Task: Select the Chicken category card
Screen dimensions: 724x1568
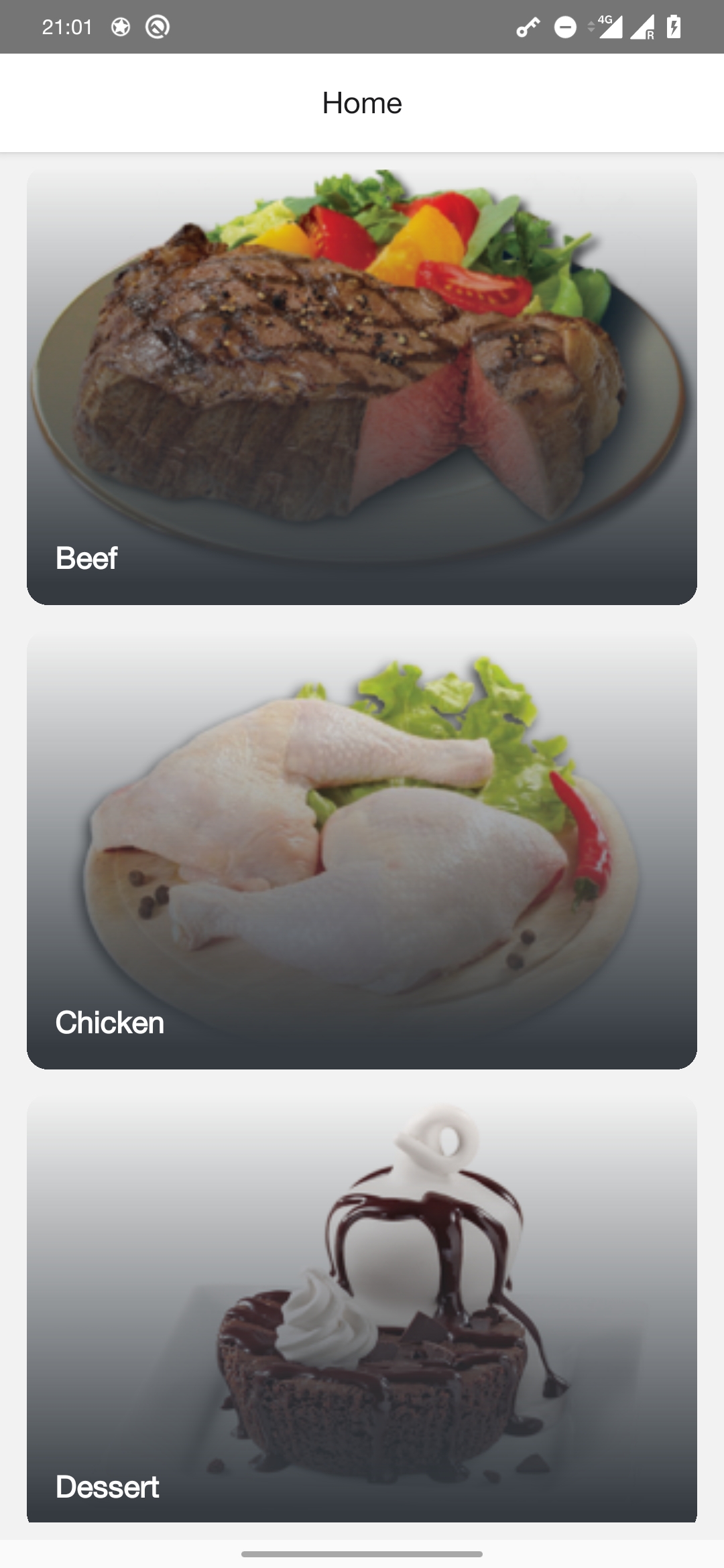Action: click(362, 850)
